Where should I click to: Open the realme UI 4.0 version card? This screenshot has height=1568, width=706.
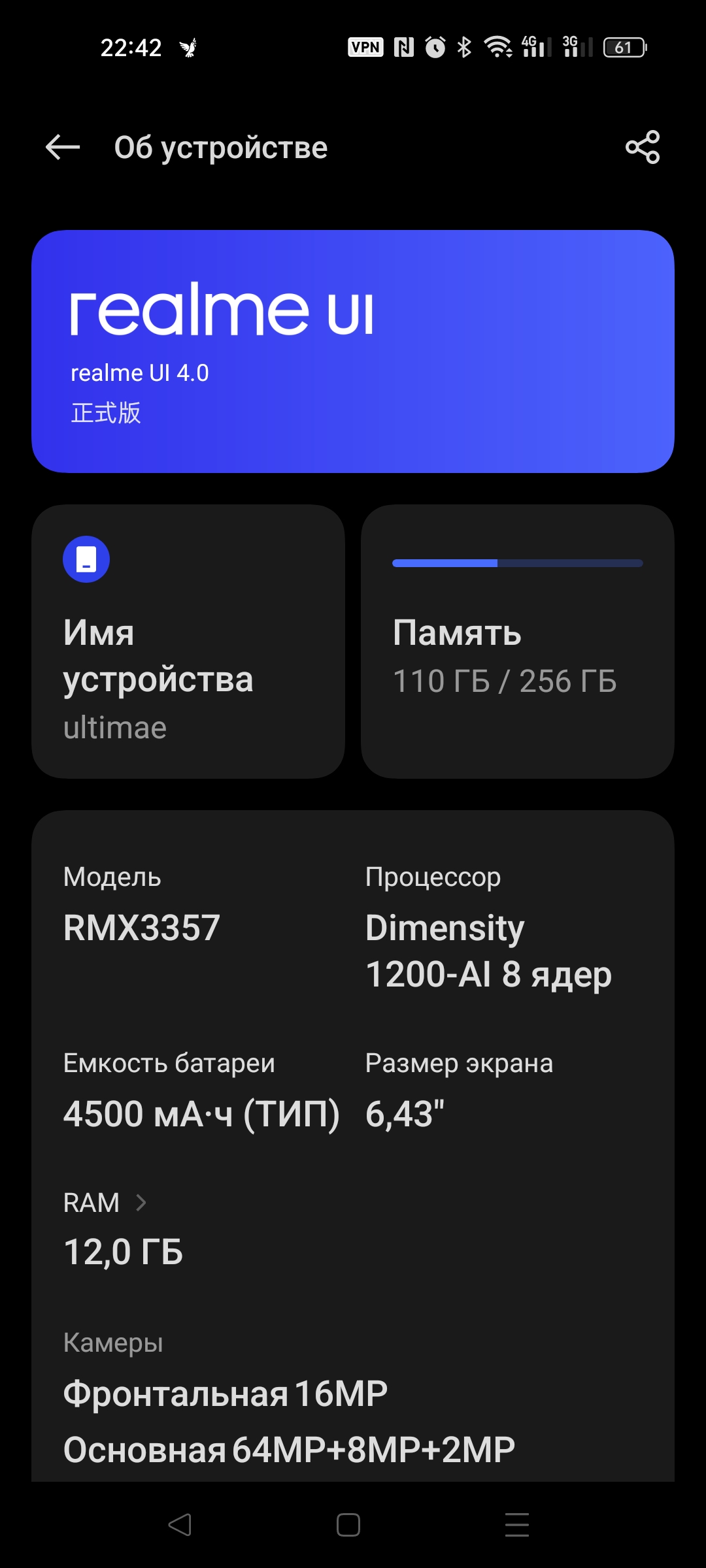click(353, 351)
